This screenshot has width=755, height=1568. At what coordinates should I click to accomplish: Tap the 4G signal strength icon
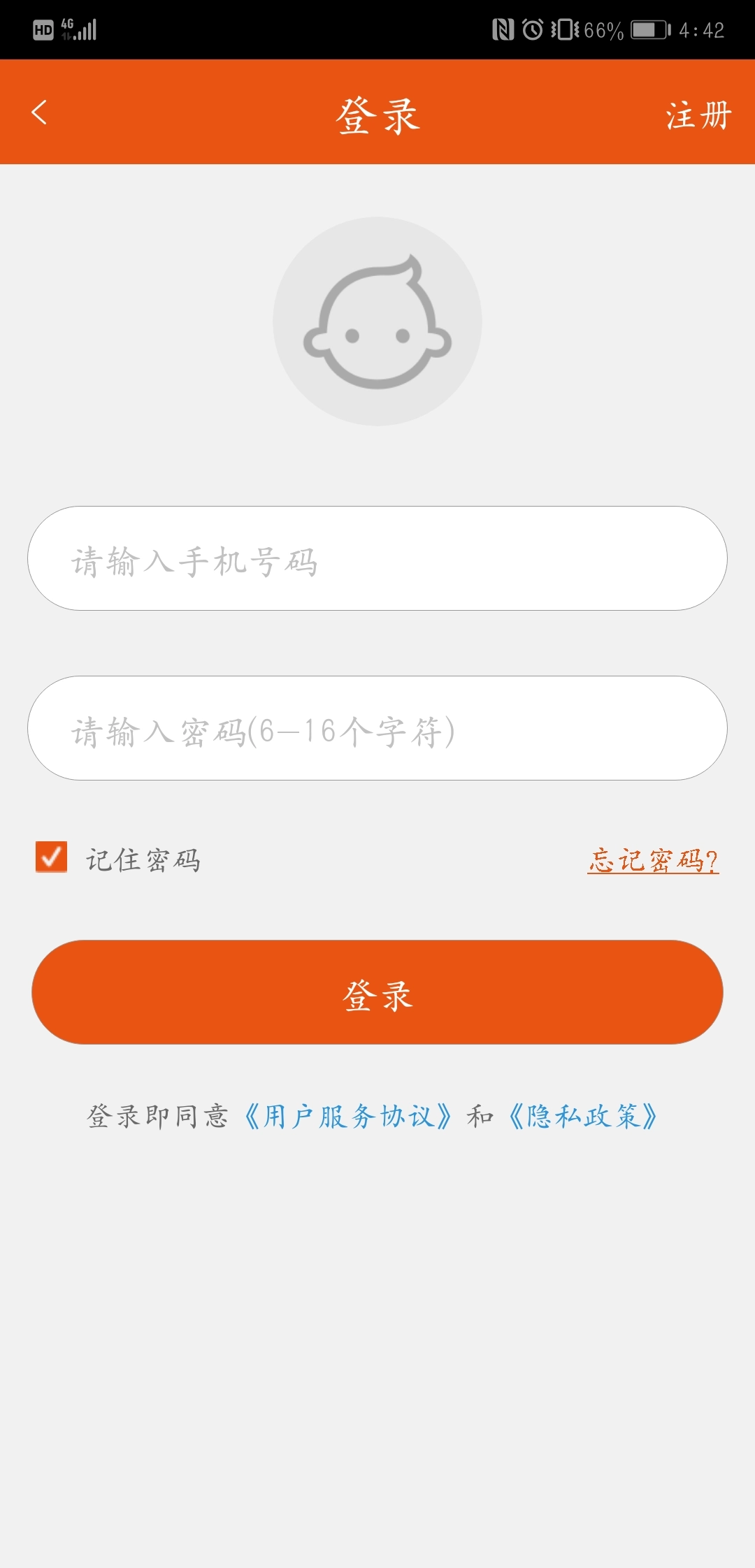pyautogui.click(x=77, y=28)
